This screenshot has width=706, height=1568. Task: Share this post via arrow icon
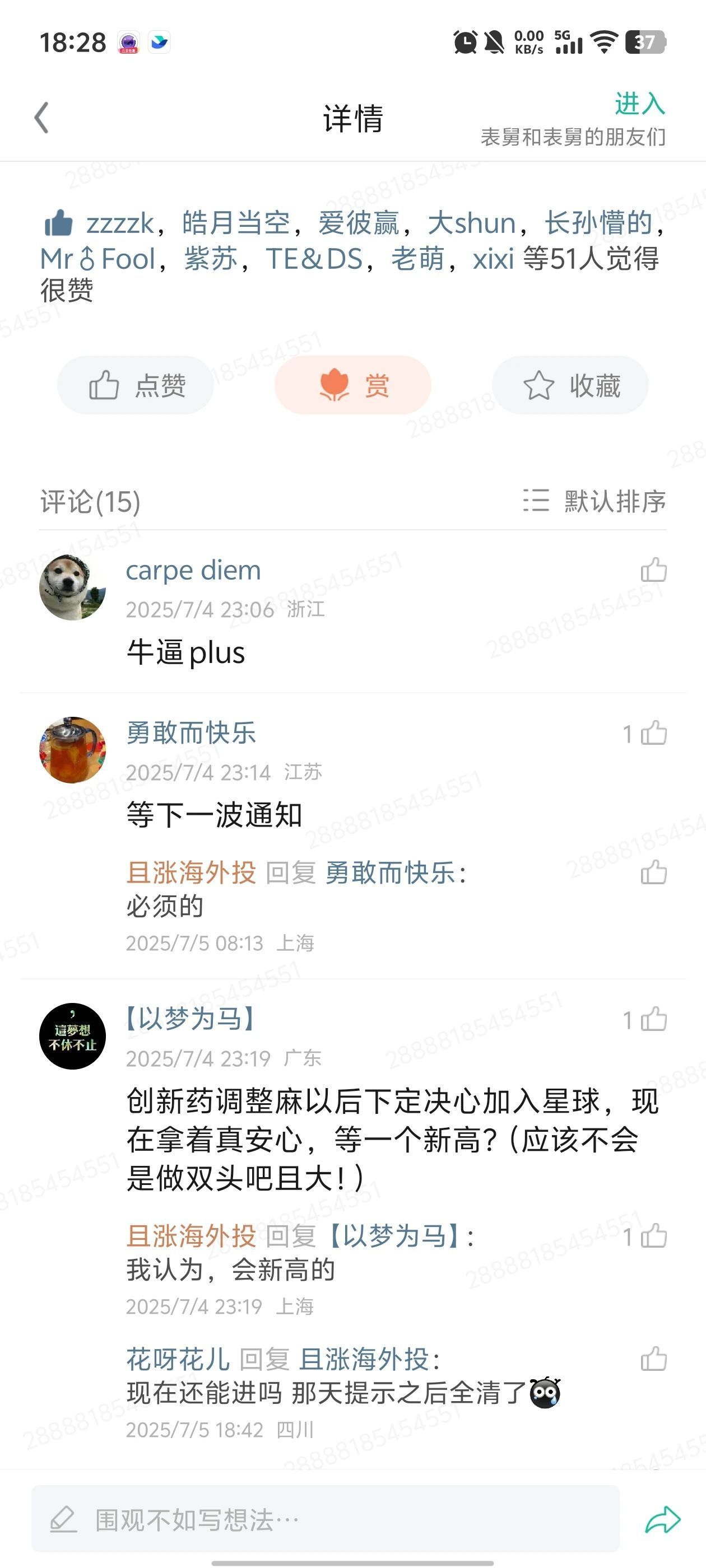pos(662,1520)
